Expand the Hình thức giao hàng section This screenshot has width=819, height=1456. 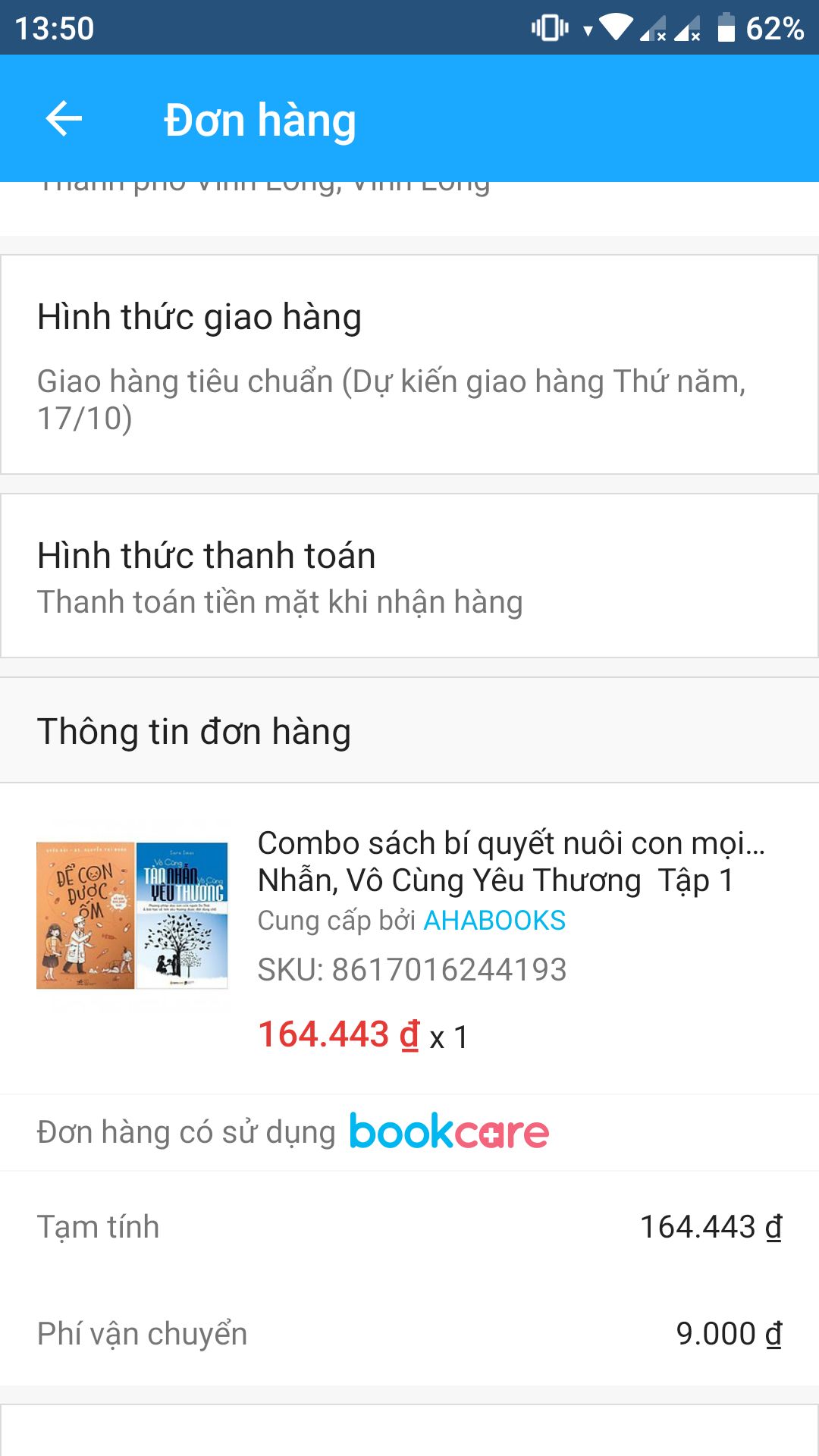[199, 318]
